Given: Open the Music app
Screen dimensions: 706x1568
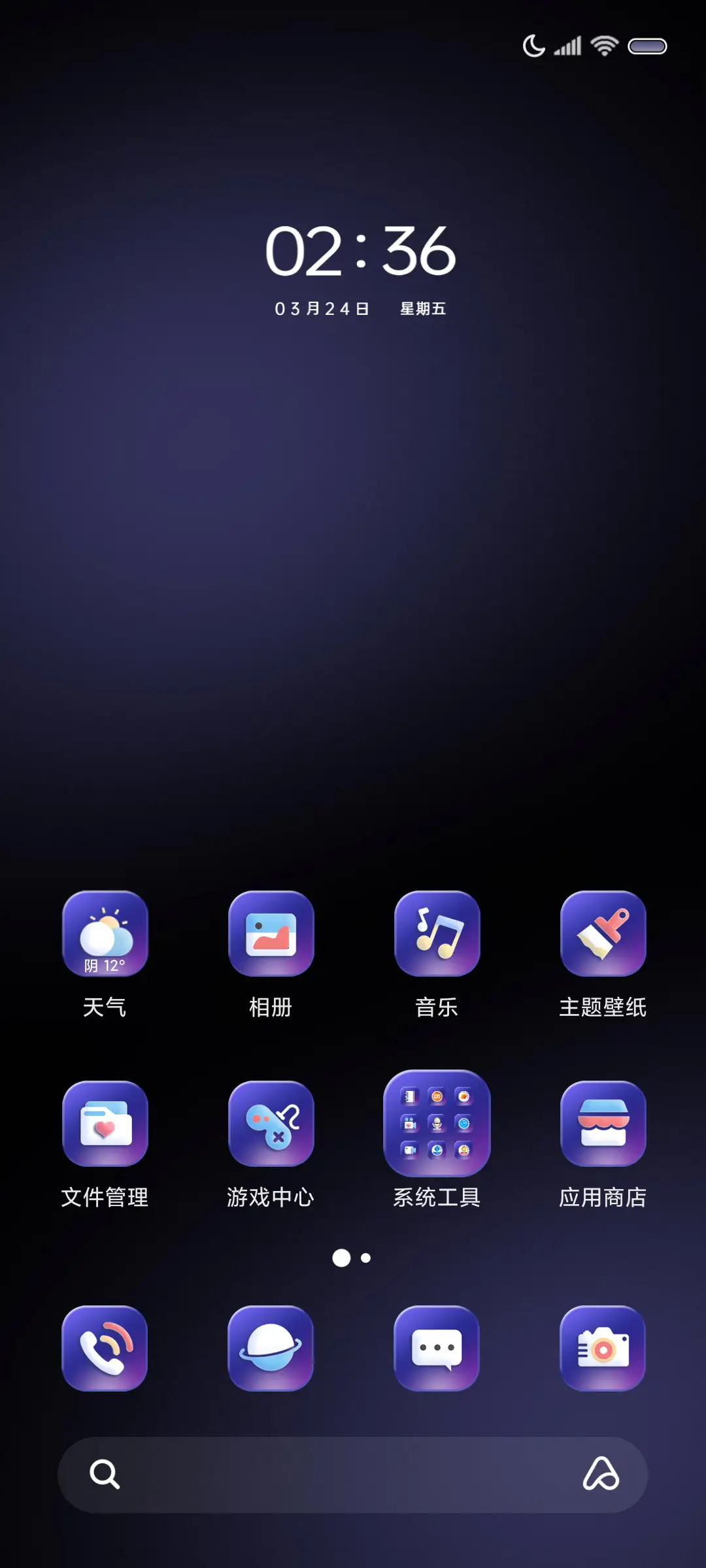Looking at the screenshot, I should tap(437, 936).
